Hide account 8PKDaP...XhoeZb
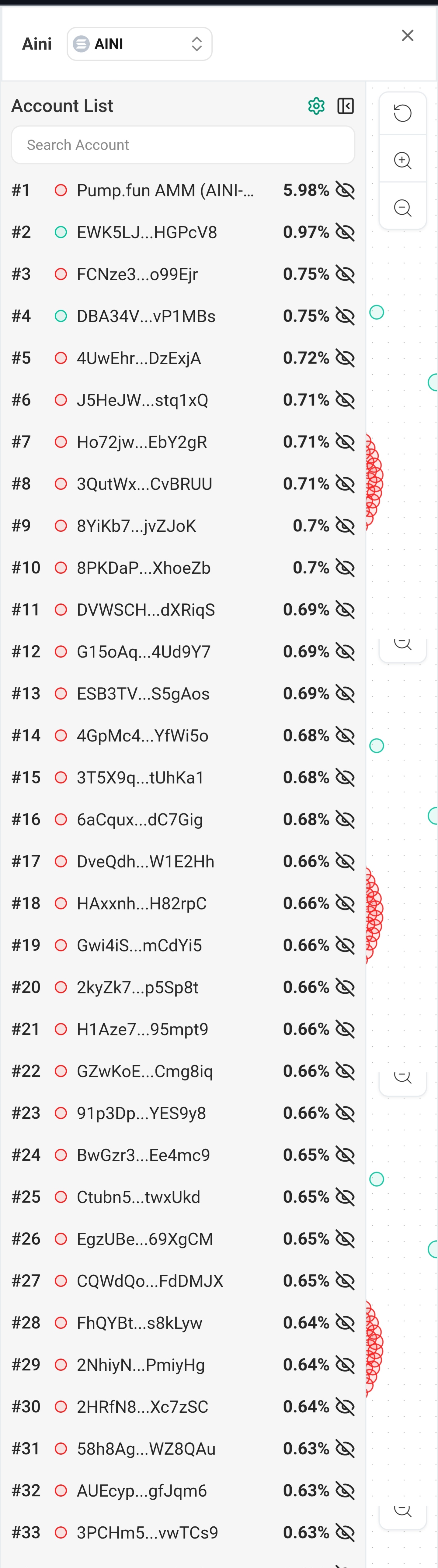 point(346,568)
